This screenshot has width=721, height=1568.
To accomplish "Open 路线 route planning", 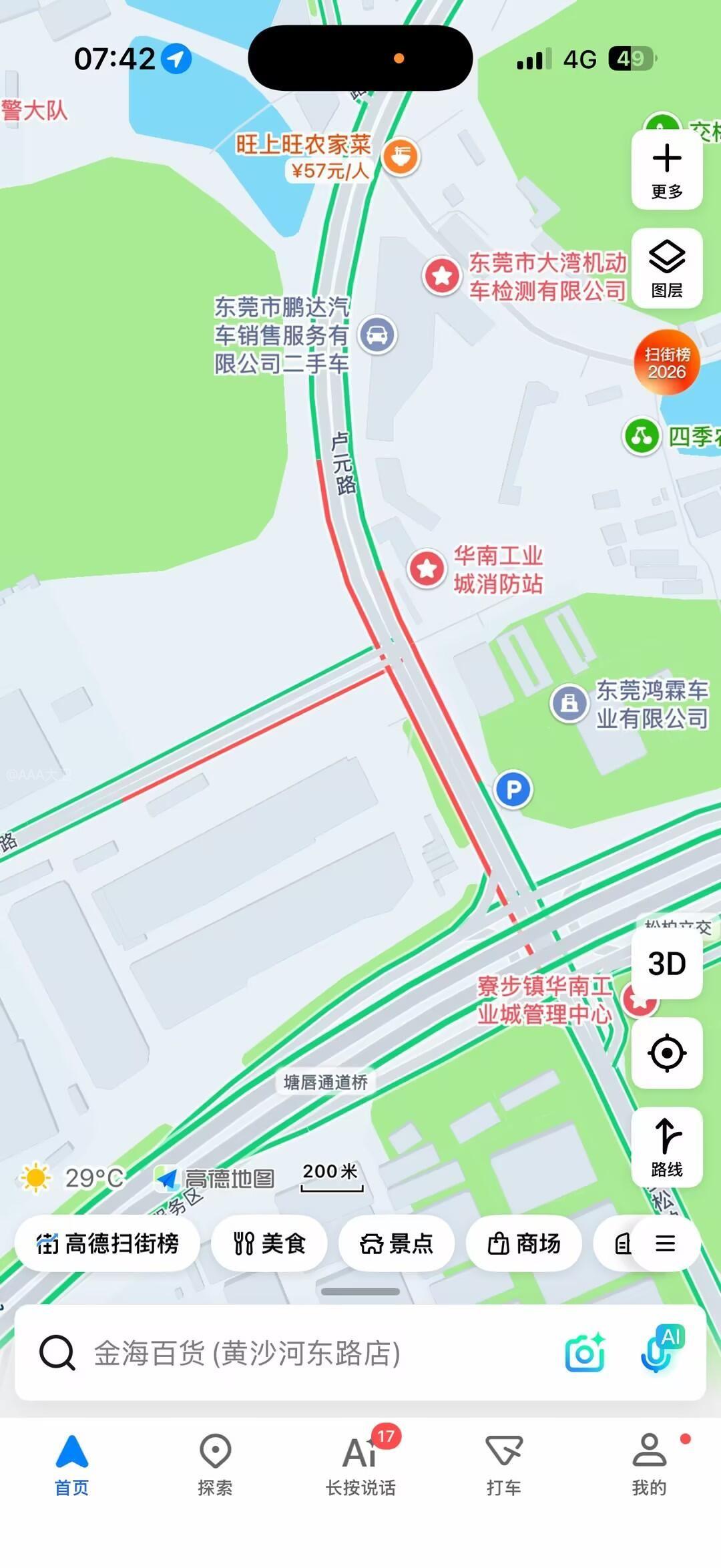I will (x=666, y=1147).
